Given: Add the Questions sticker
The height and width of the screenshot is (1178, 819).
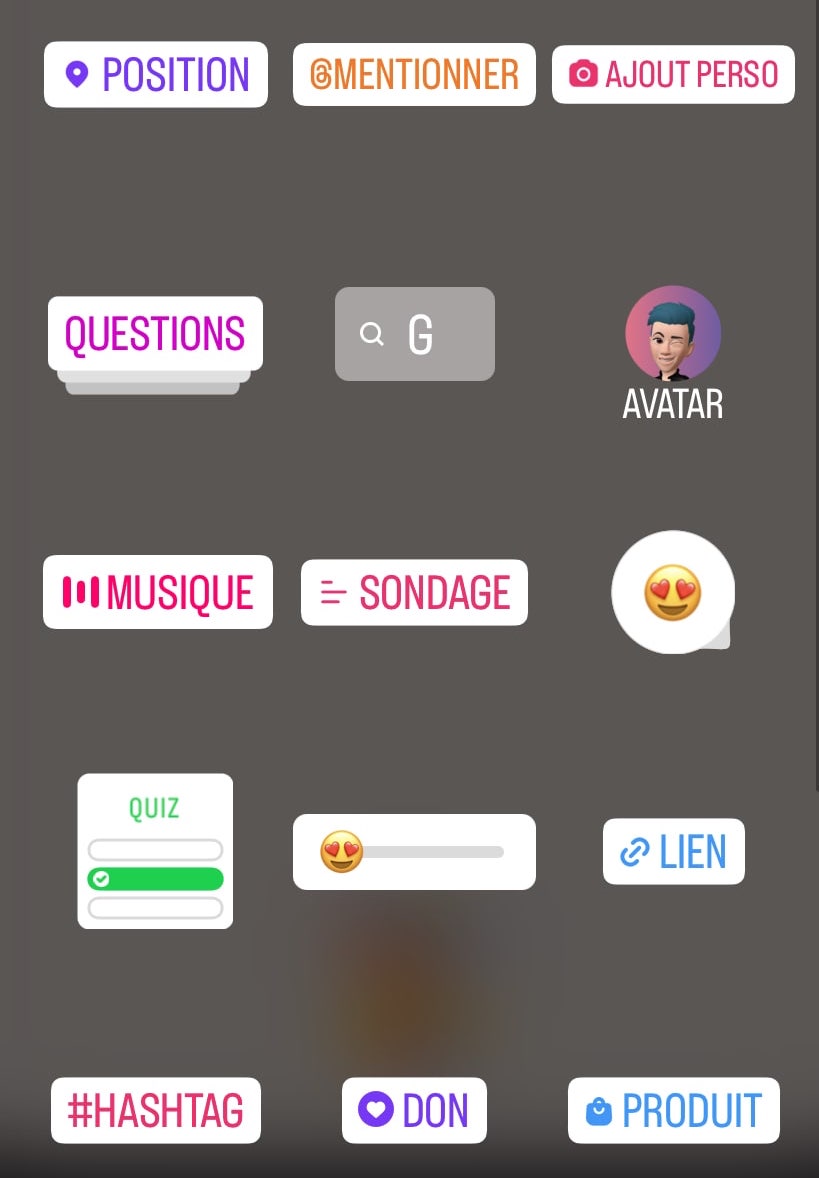Looking at the screenshot, I should coord(155,334).
